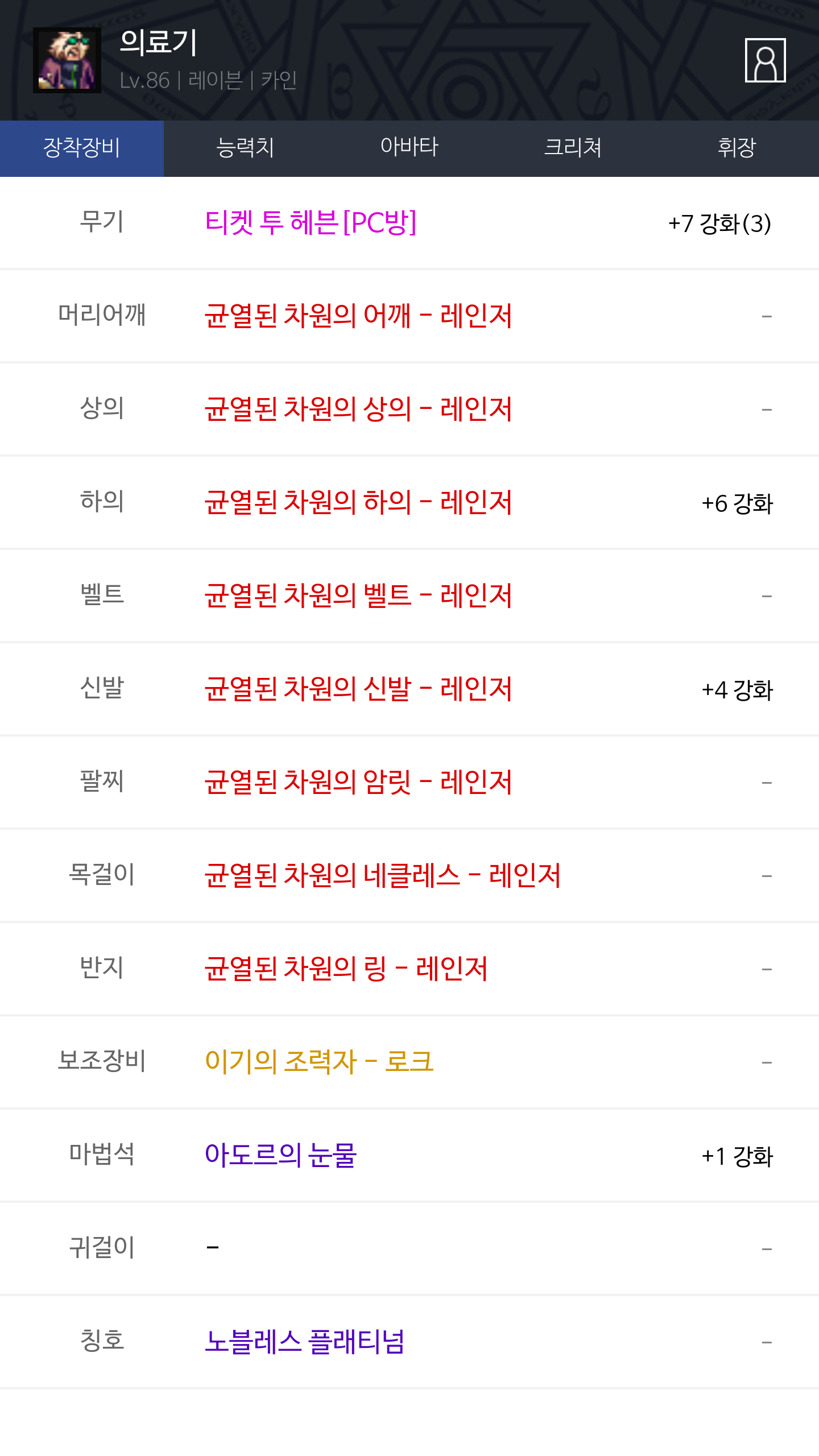Image resolution: width=819 pixels, height=1456 pixels.
Task: Open 균열된 차원의 하의 - 레인저 item
Action: (358, 502)
